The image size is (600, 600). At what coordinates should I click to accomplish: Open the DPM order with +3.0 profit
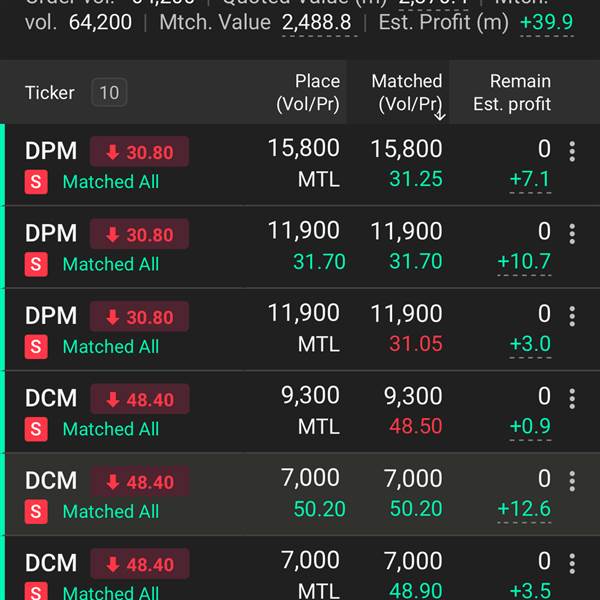pos(300,330)
